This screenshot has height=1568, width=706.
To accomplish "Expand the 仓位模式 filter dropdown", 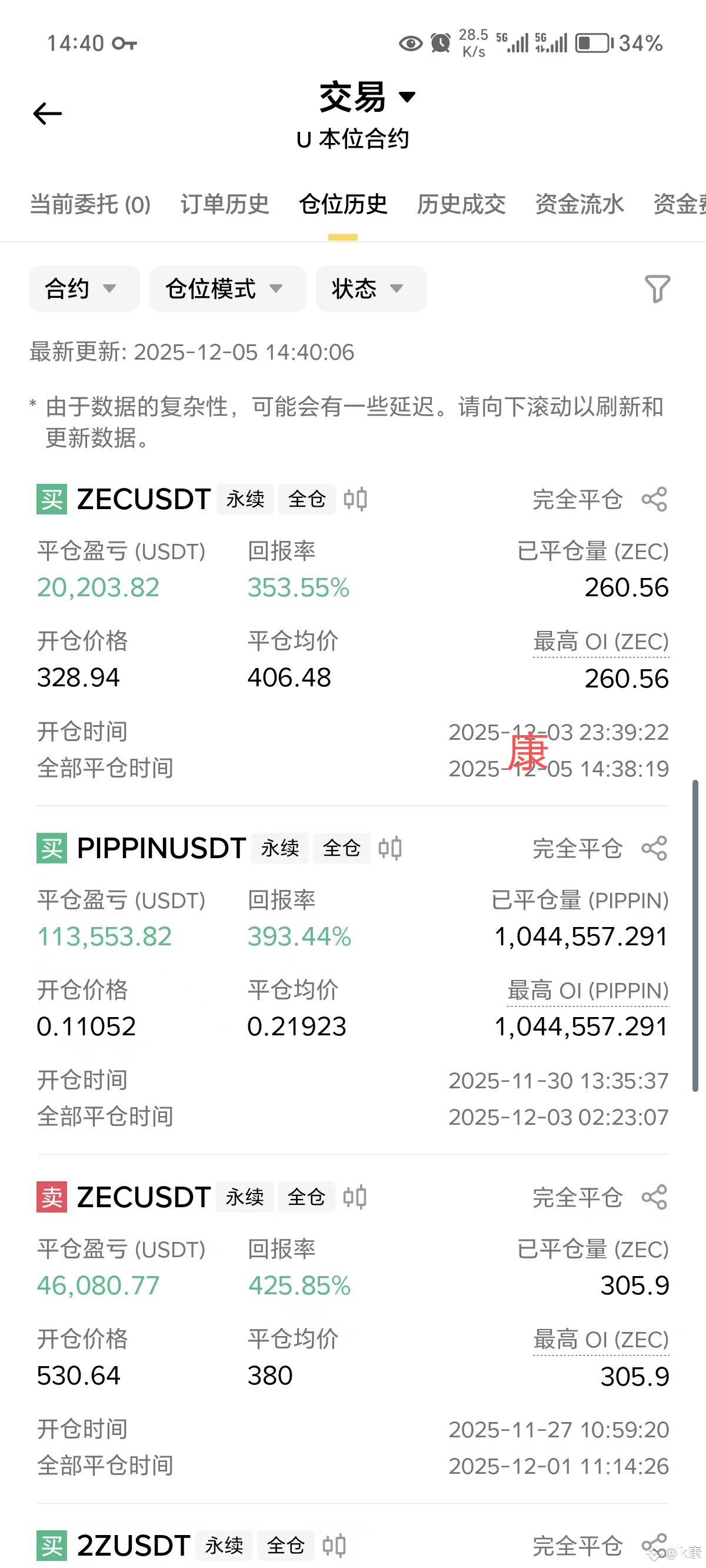I will [227, 288].
